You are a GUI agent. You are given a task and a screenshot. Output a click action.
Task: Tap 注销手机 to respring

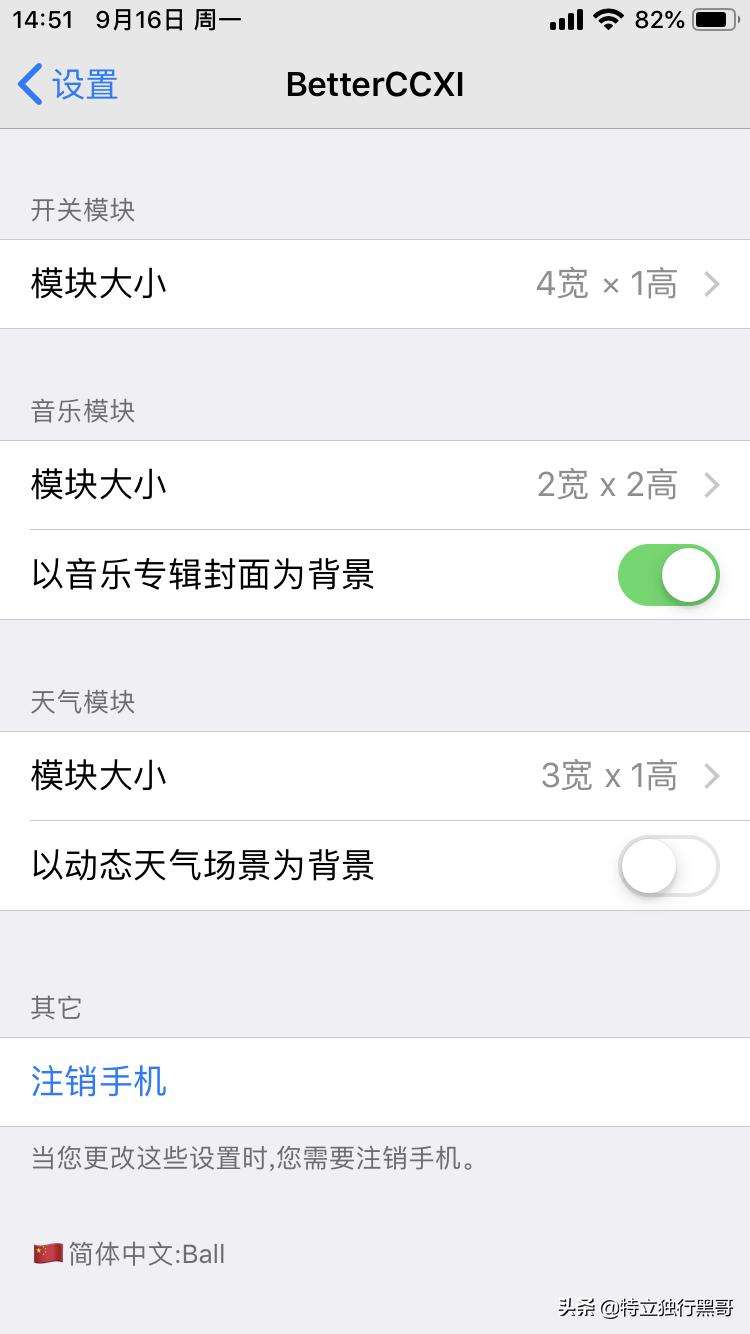[98, 1082]
